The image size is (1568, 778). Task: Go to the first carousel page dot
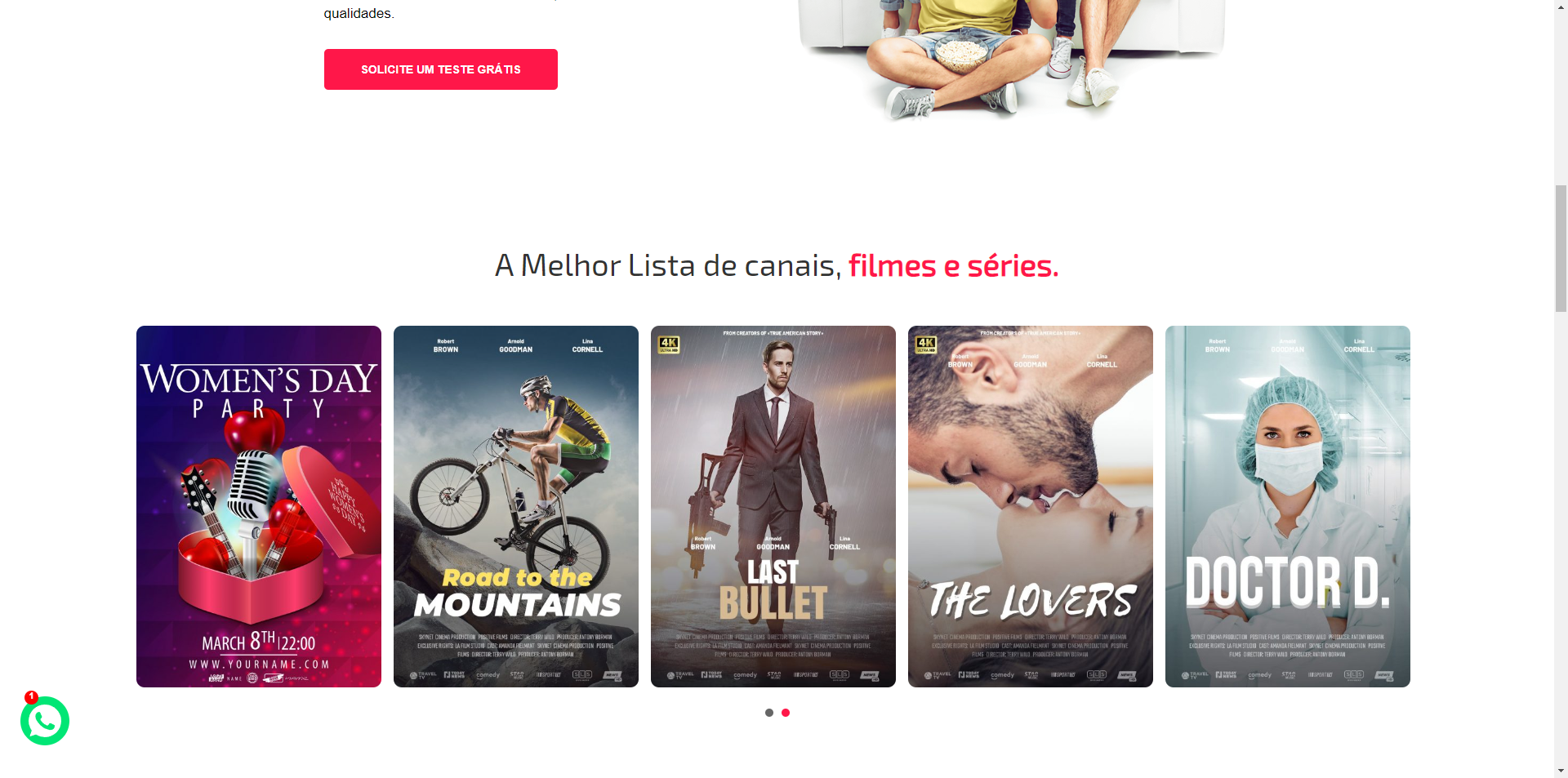click(x=769, y=713)
